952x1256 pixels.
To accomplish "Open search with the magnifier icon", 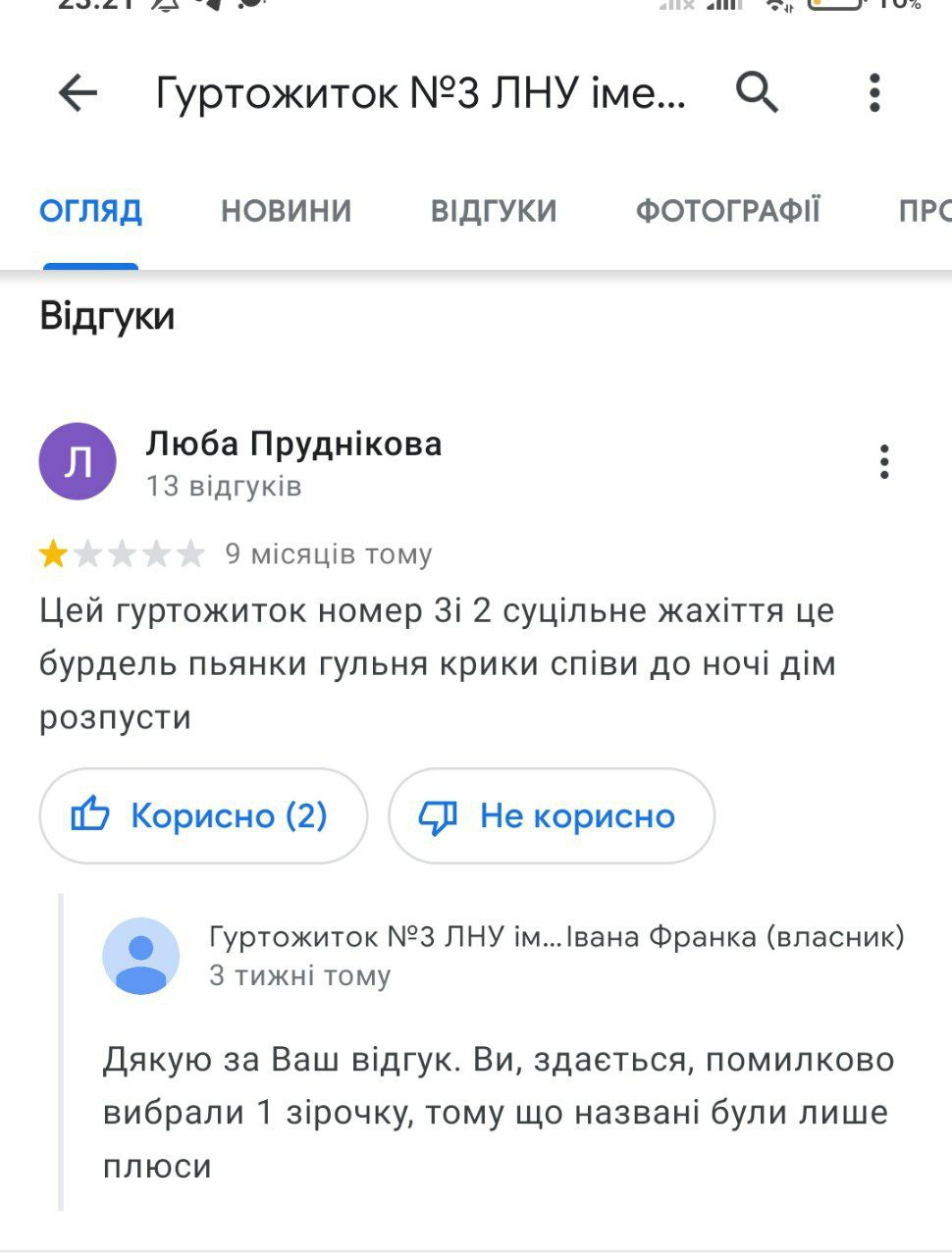I will pyautogui.click(x=757, y=93).
